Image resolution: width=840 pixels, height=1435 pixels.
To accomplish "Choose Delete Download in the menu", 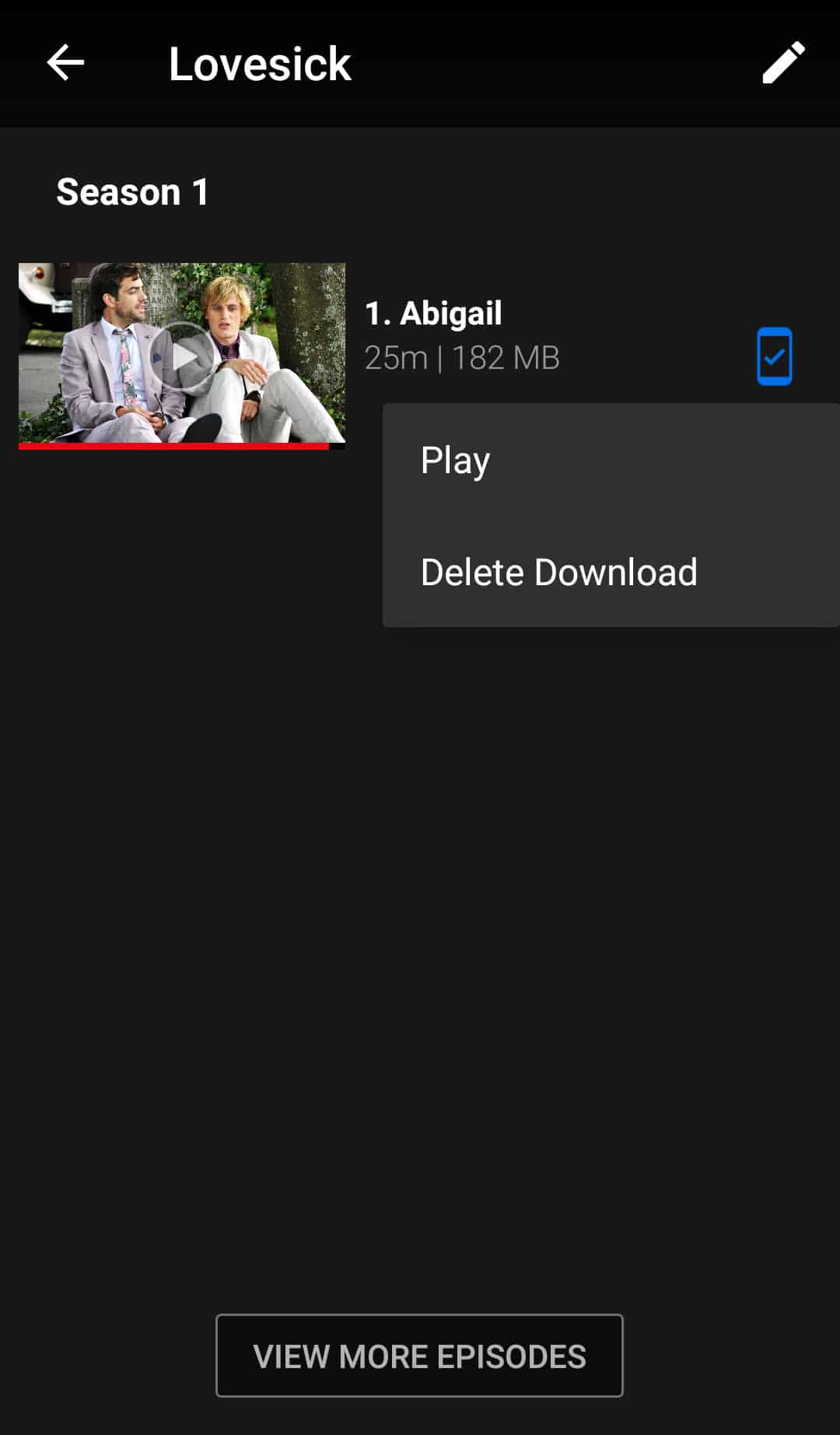I will click(x=558, y=572).
